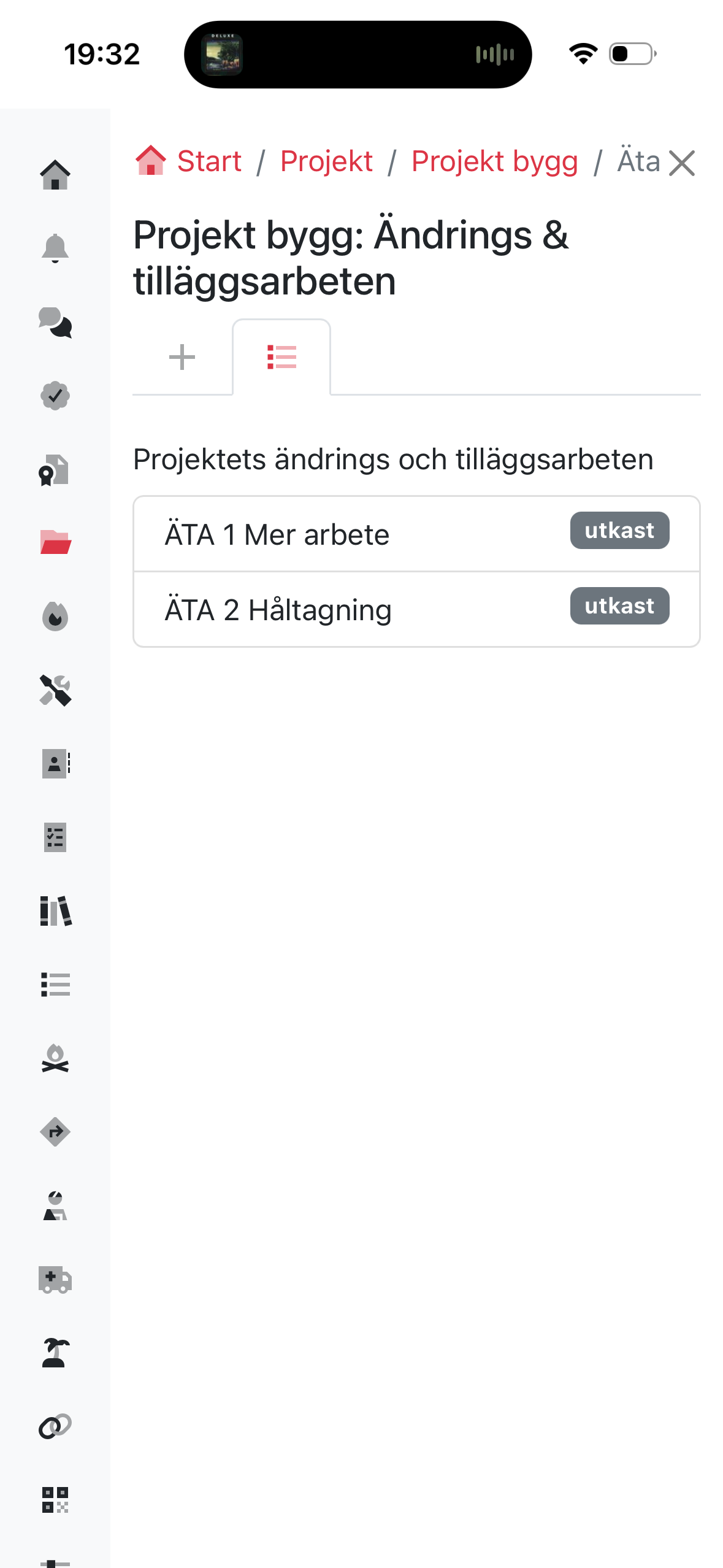Open the links chain icon
723x1568 pixels.
pos(55,1426)
